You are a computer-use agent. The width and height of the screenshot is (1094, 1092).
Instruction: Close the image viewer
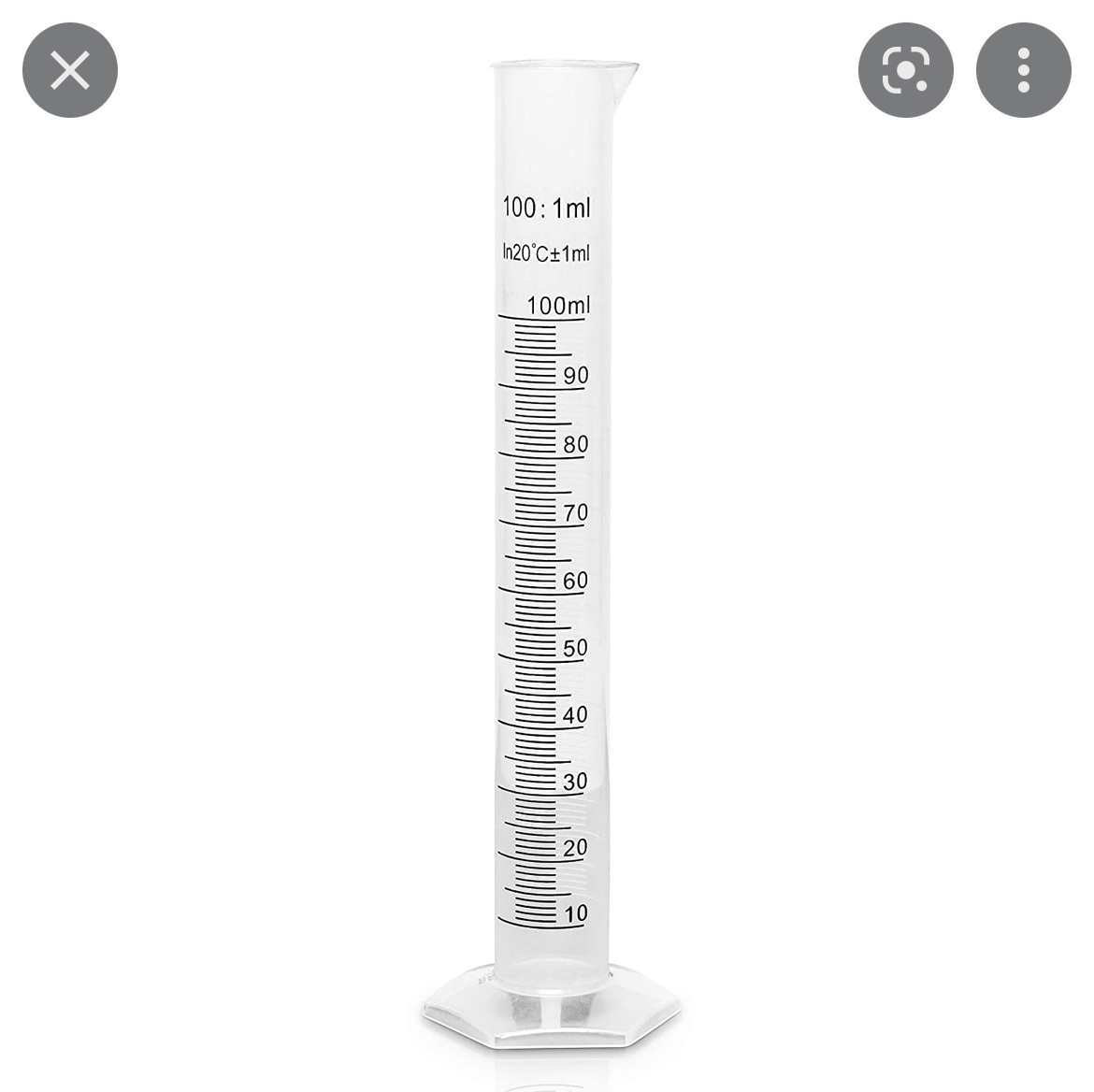tap(70, 71)
